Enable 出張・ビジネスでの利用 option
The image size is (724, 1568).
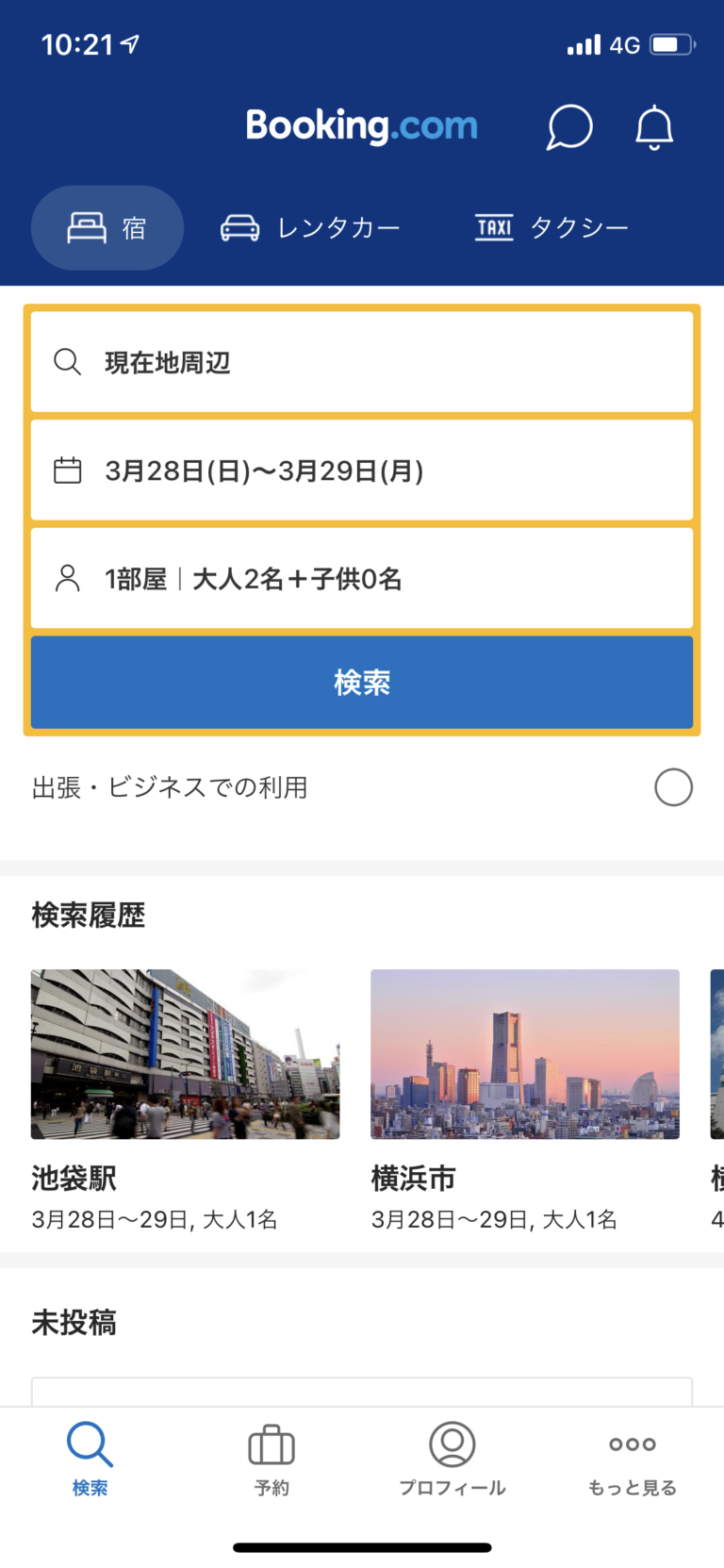pyautogui.click(x=674, y=787)
